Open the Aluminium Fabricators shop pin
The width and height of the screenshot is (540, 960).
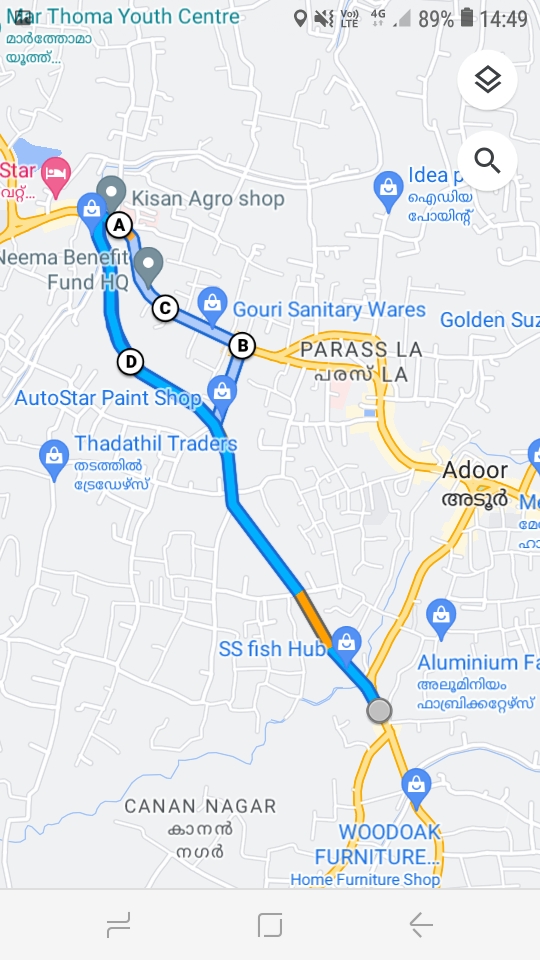[441, 618]
